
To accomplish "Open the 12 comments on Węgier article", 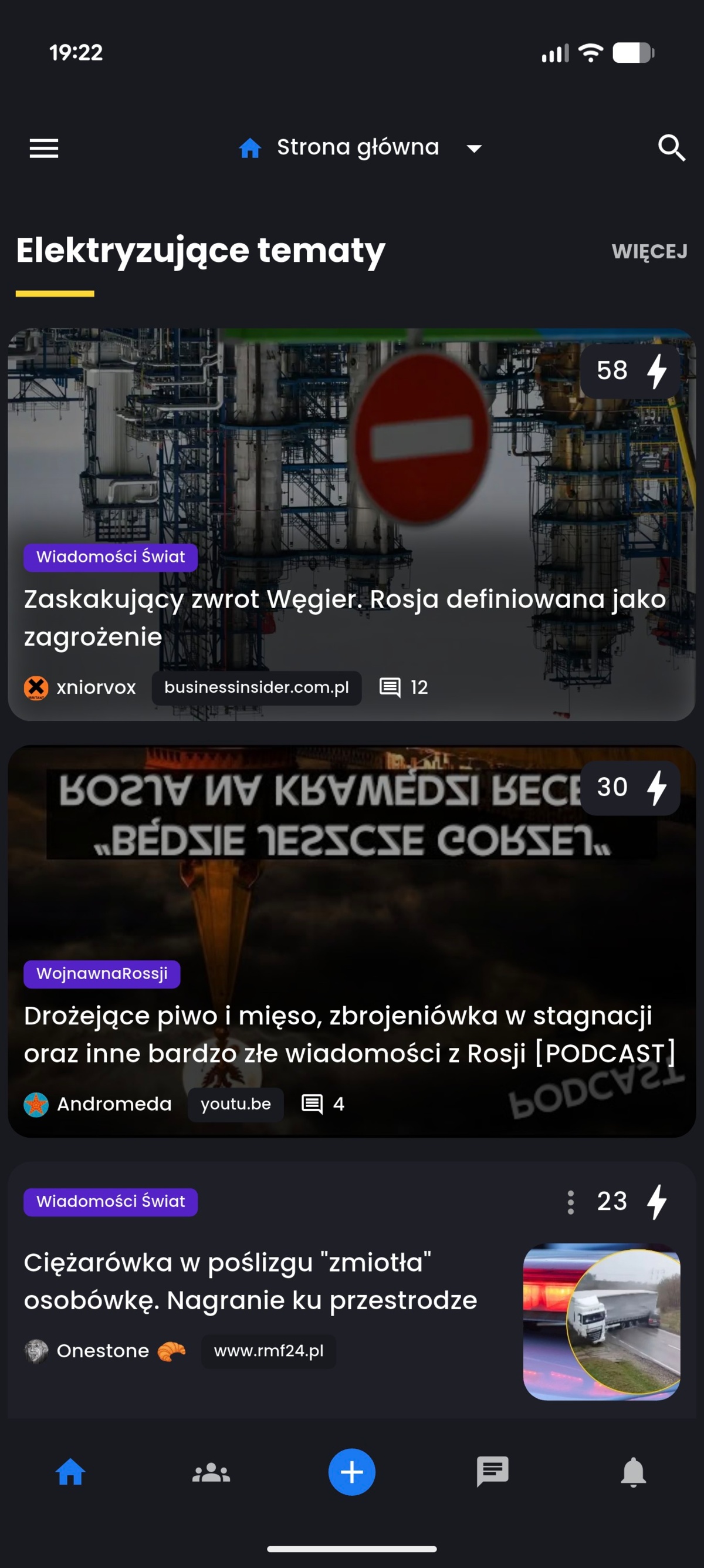I will 404,688.
